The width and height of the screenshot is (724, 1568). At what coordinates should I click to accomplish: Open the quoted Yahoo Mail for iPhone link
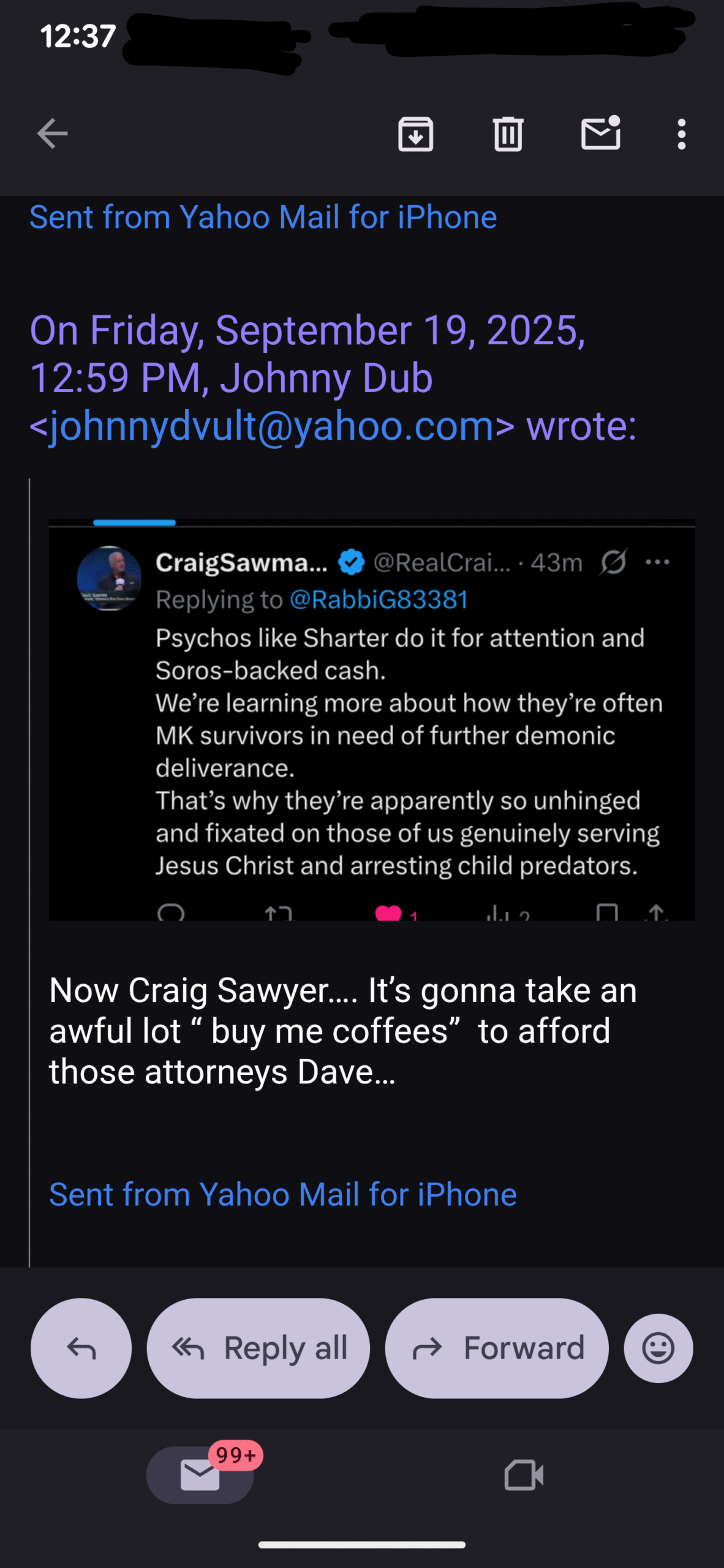click(283, 1194)
